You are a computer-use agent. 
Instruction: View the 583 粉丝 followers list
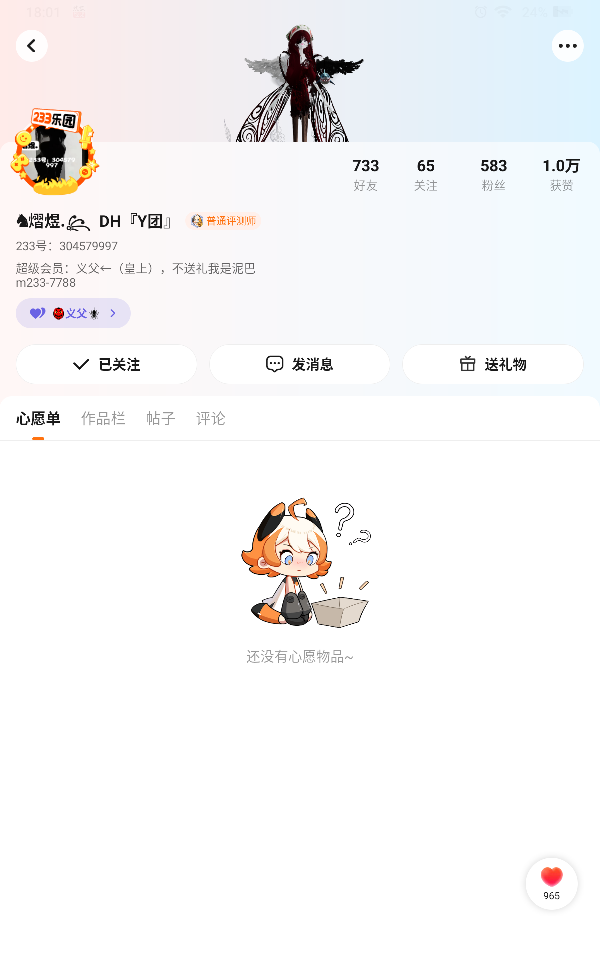[494, 174]
